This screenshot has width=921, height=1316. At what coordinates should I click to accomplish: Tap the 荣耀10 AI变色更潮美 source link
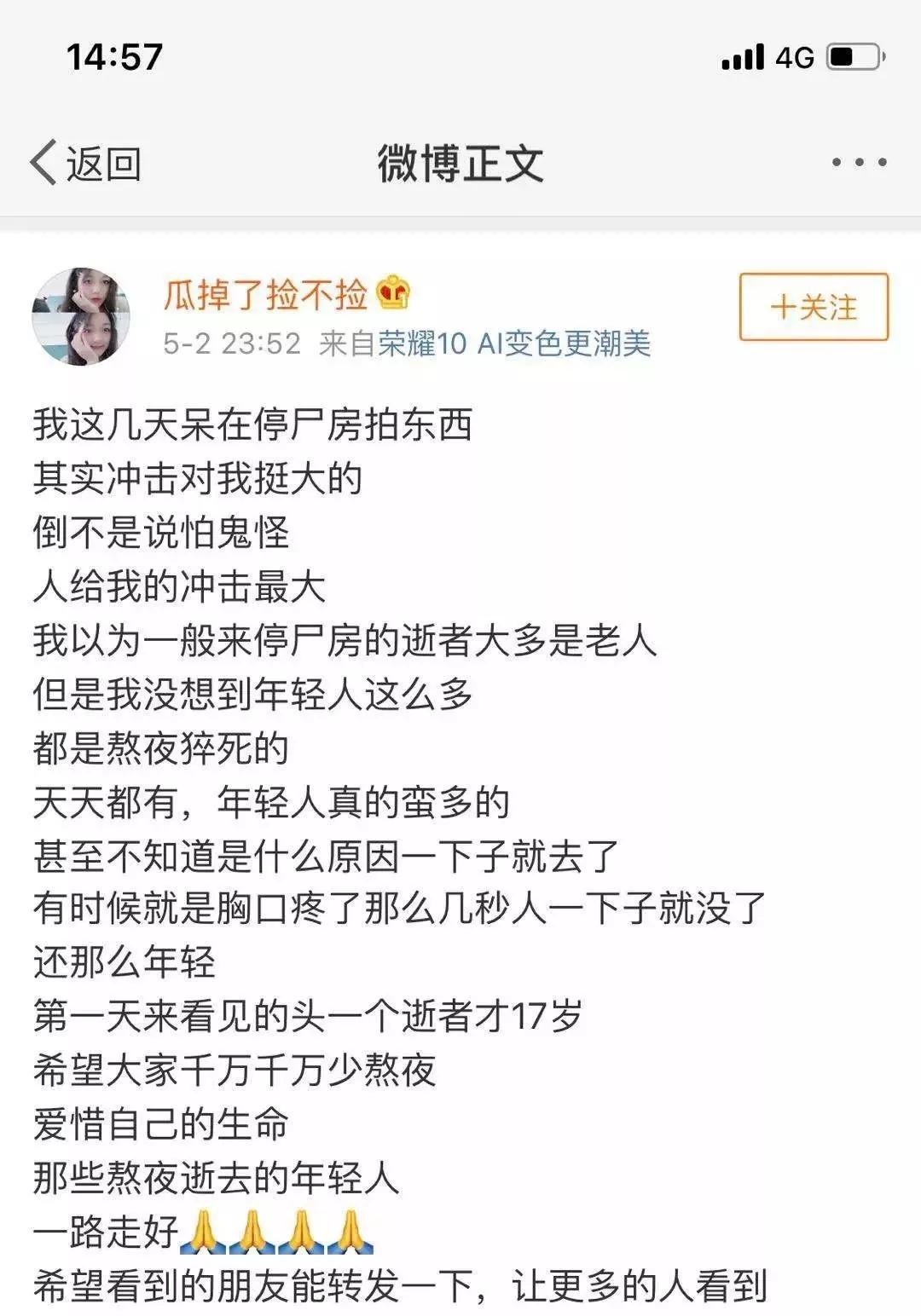513,343
